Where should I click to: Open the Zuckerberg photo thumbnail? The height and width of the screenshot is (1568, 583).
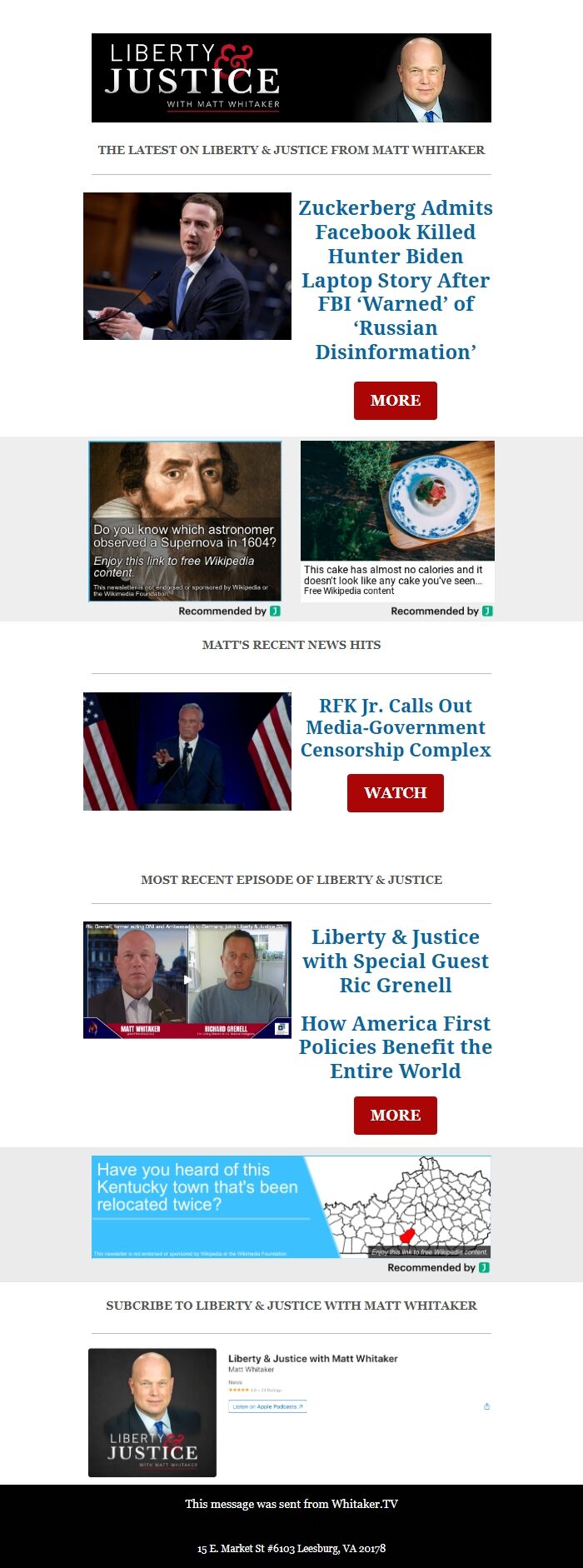[x=187, y=266]
